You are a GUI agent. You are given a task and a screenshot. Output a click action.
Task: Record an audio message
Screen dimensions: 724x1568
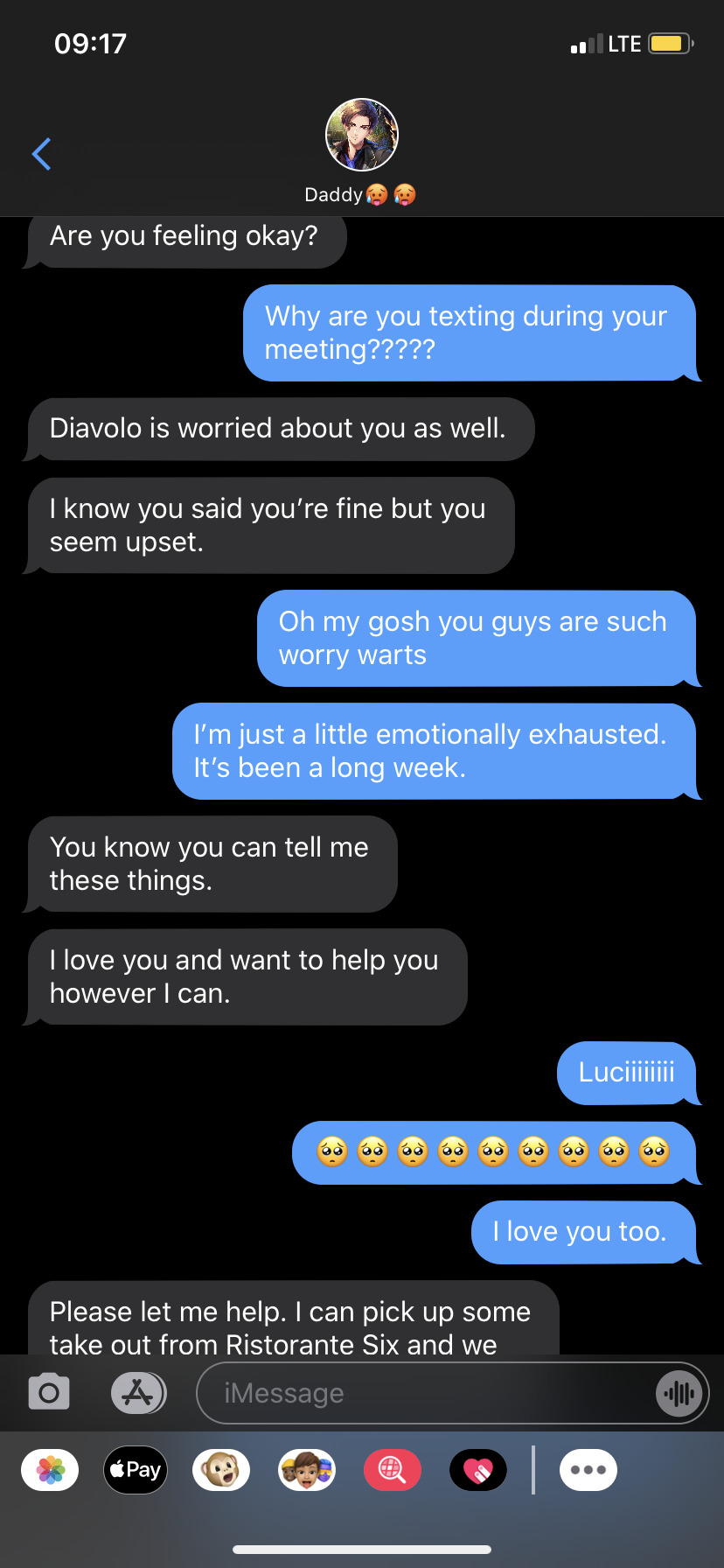tap(679, 1393)
